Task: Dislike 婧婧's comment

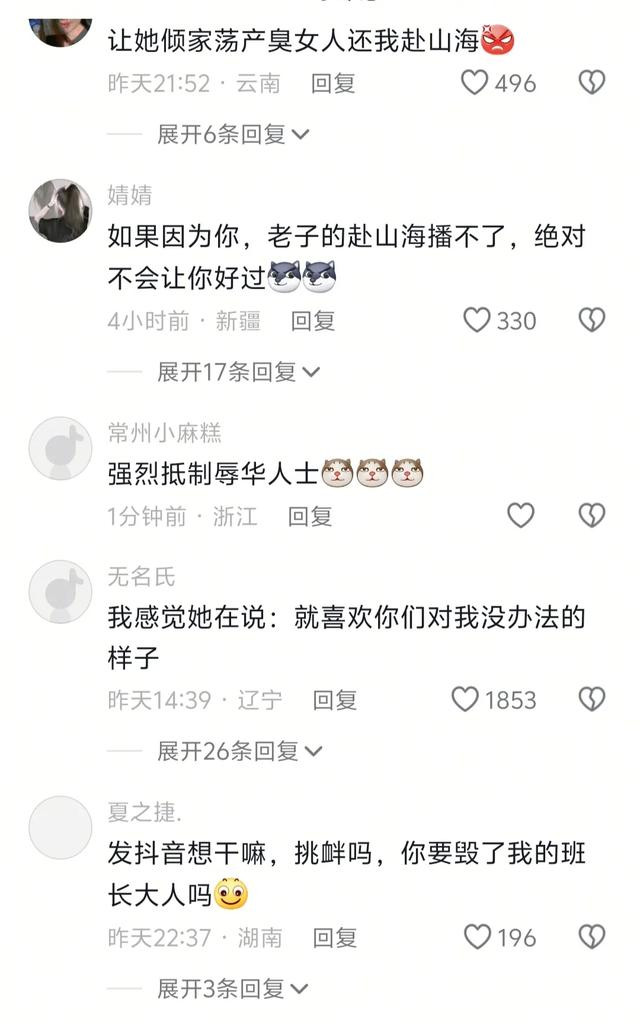Action: click(592, 320)
